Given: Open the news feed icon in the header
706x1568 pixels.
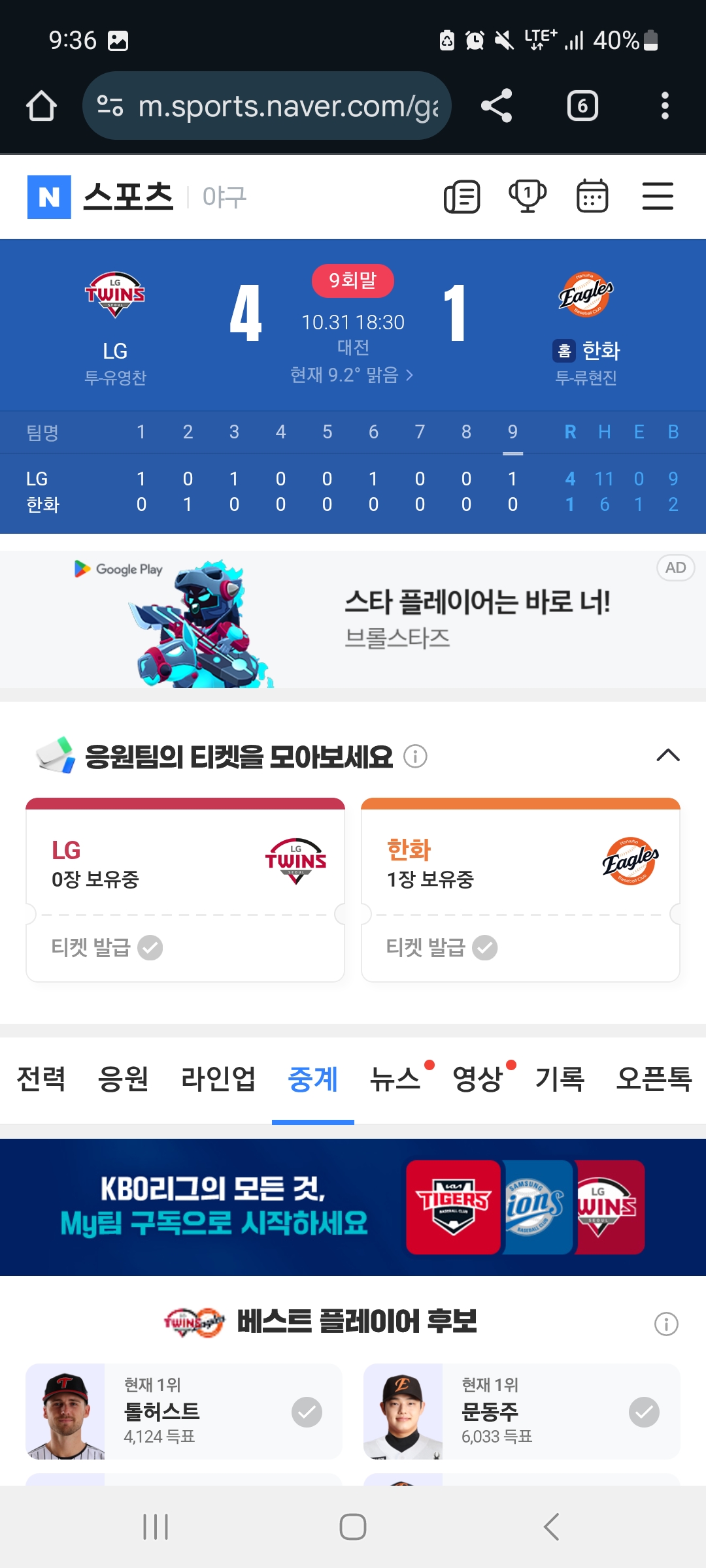Looking at the screenshot, I should pos(462,197).
